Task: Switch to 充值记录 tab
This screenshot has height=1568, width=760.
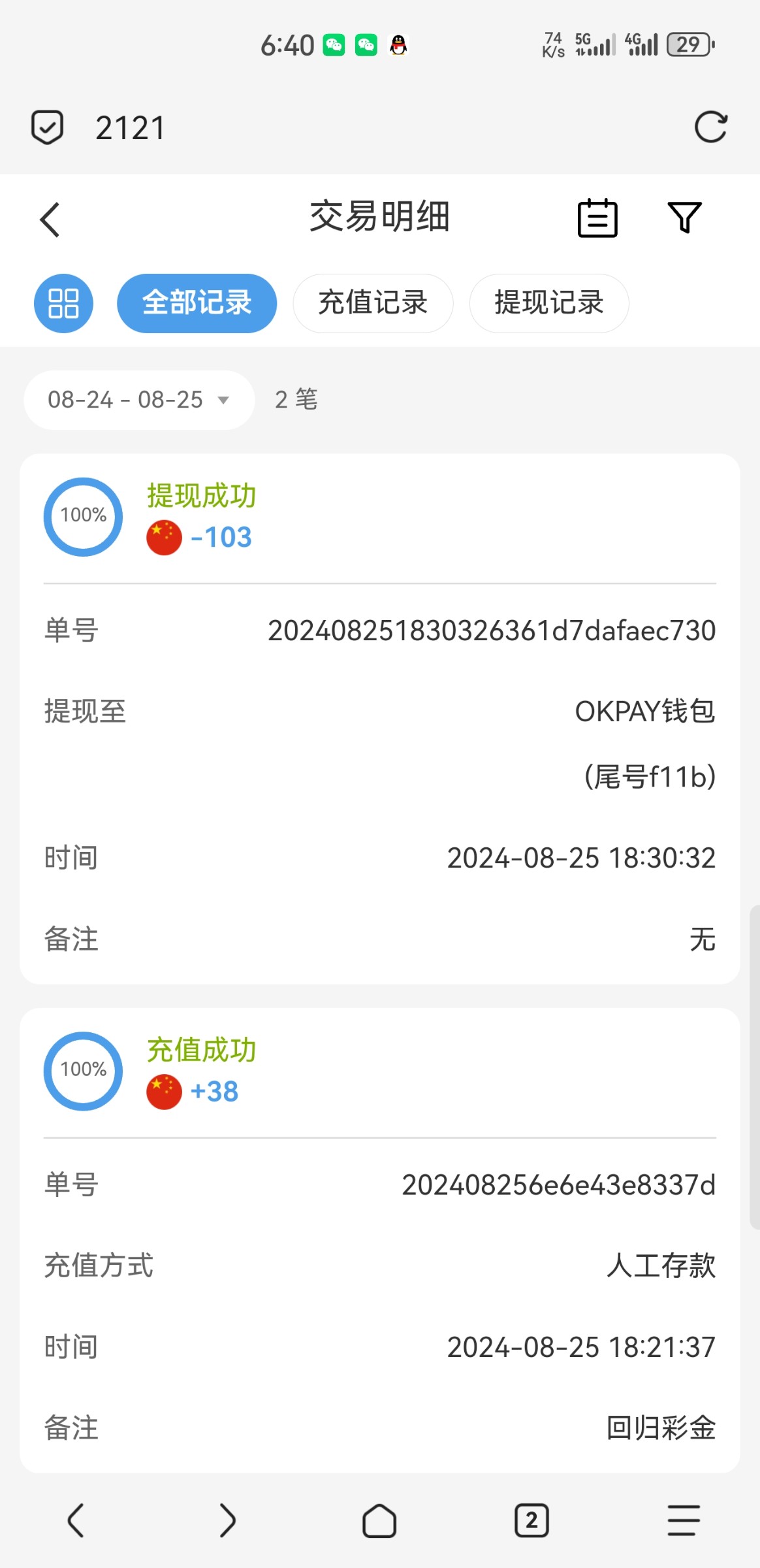Action: point(373,303)
